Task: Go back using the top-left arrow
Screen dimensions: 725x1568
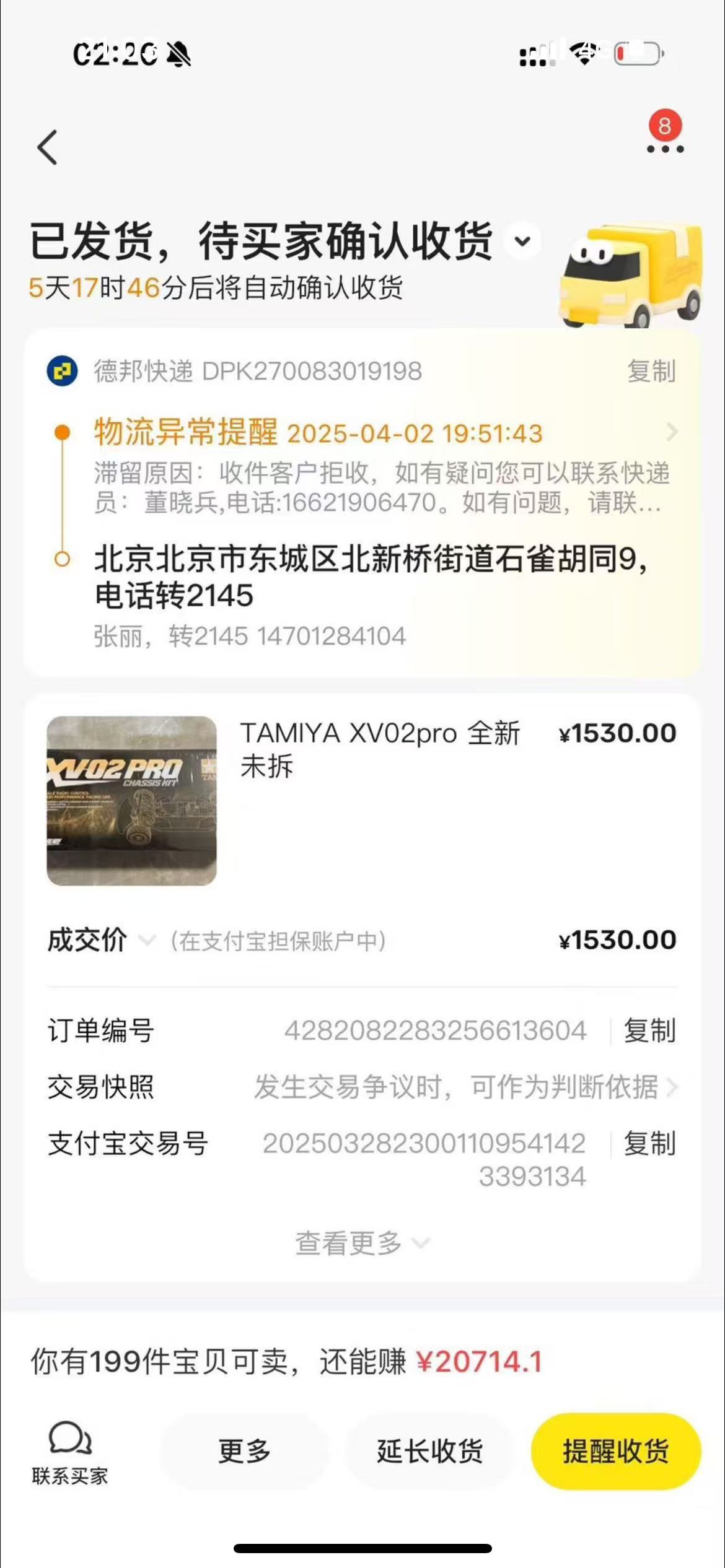Action: coord(48,147)
